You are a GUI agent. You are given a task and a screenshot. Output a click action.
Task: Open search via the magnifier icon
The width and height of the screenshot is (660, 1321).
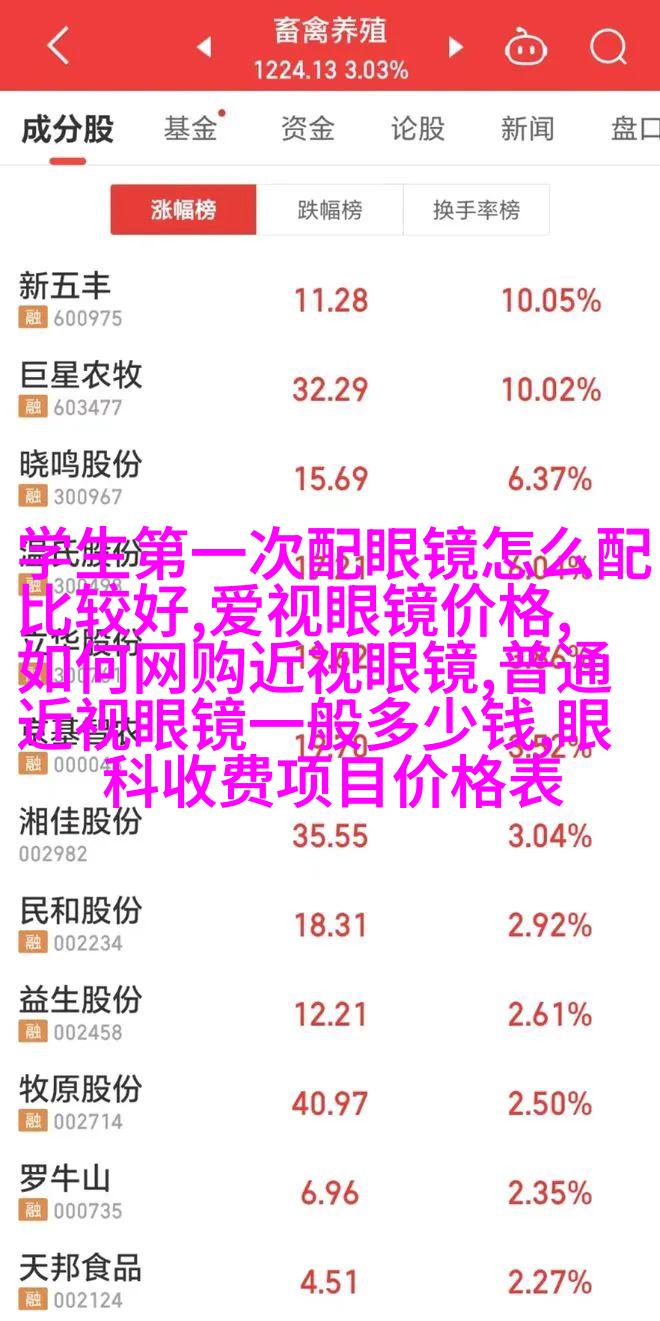point(605,46)
